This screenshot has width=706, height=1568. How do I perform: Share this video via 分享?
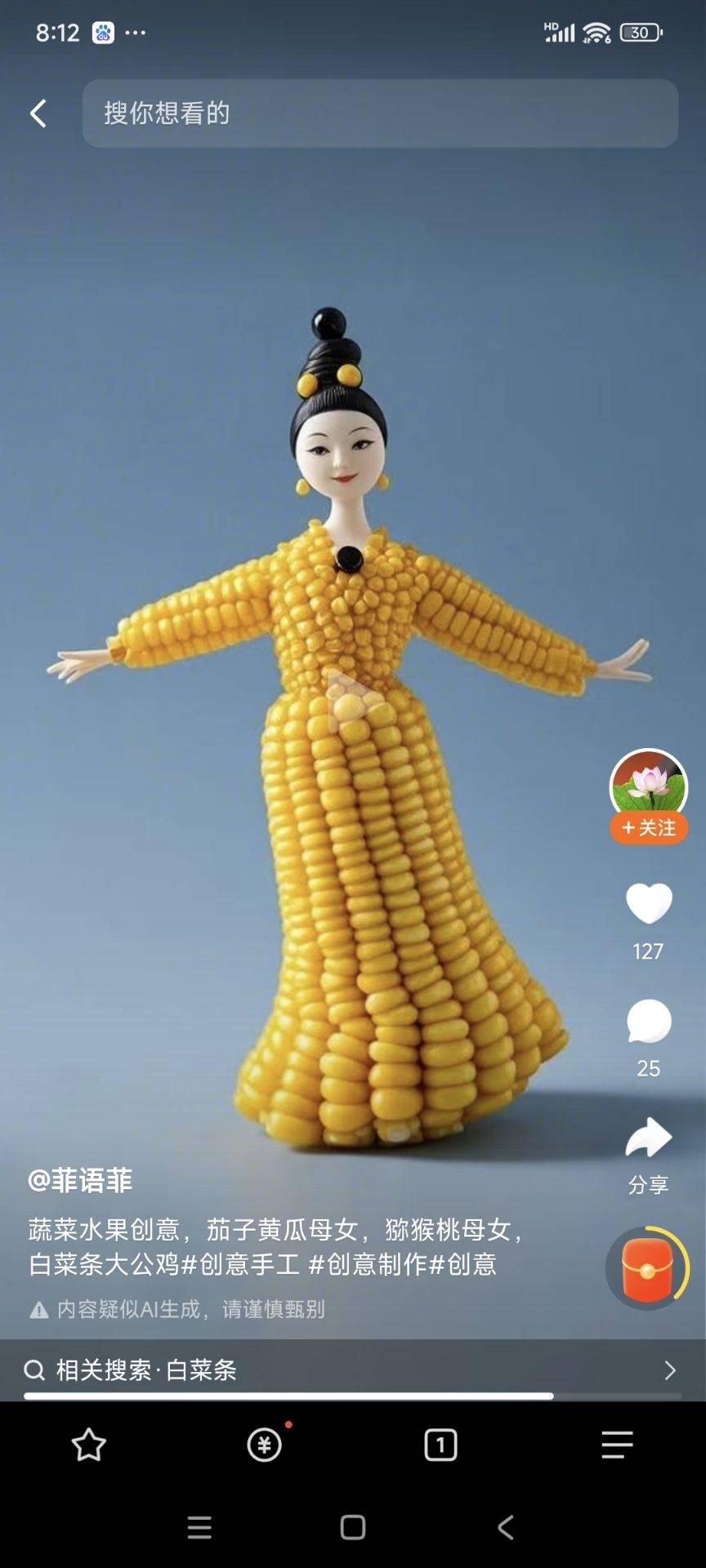[649, 1139]
